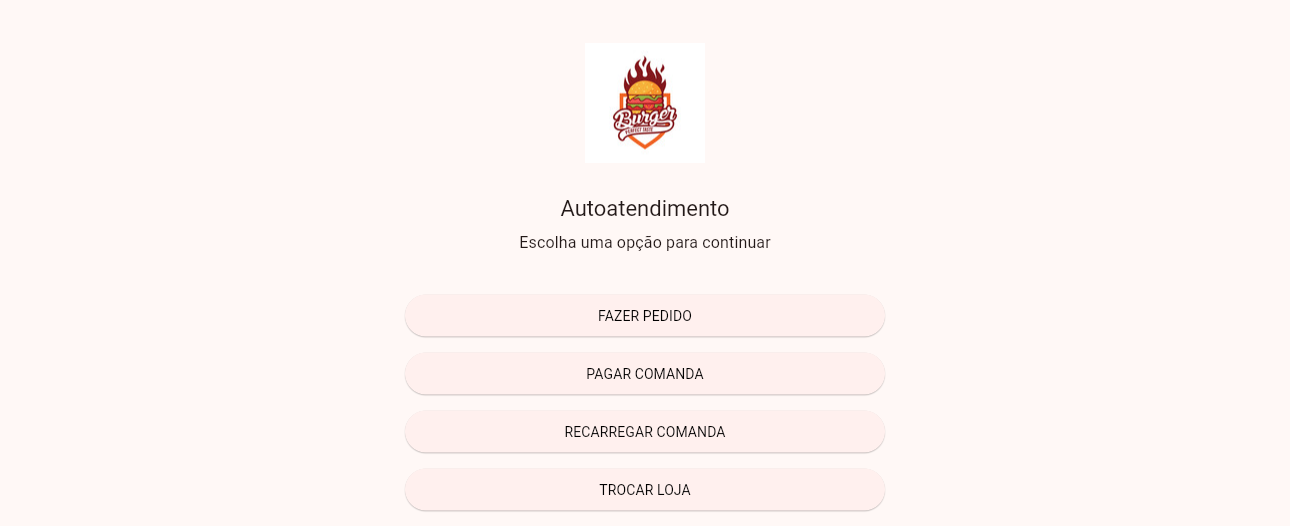
Task: Open TROCAR LOJA to switch store
Action: pyautogui.click(x=645, y=490)
